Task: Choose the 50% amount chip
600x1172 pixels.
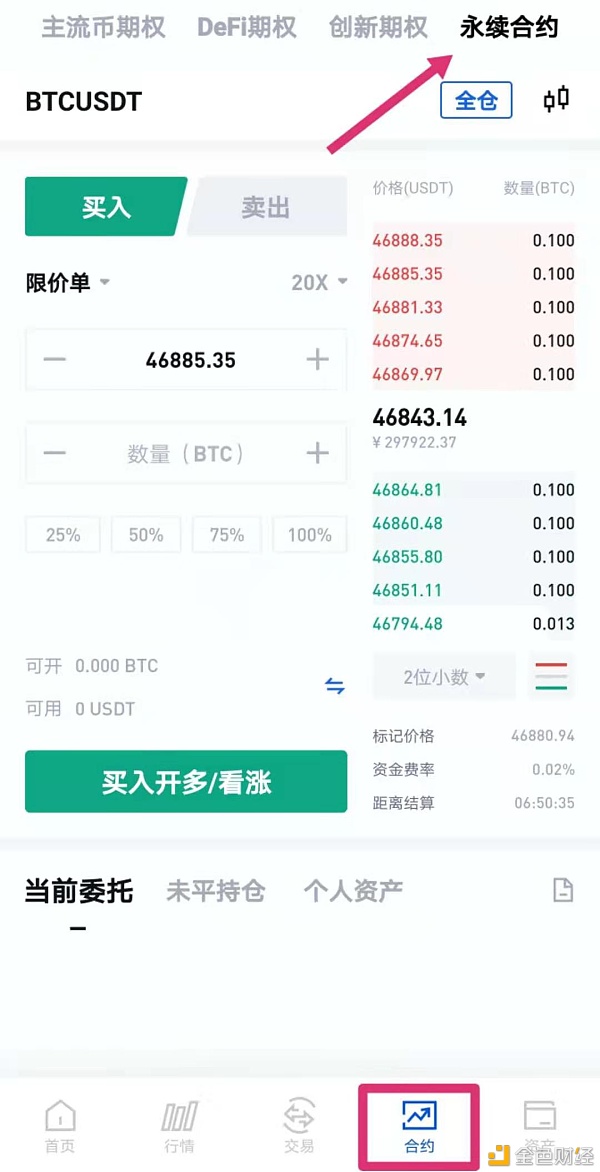Action: click(146, 534)
